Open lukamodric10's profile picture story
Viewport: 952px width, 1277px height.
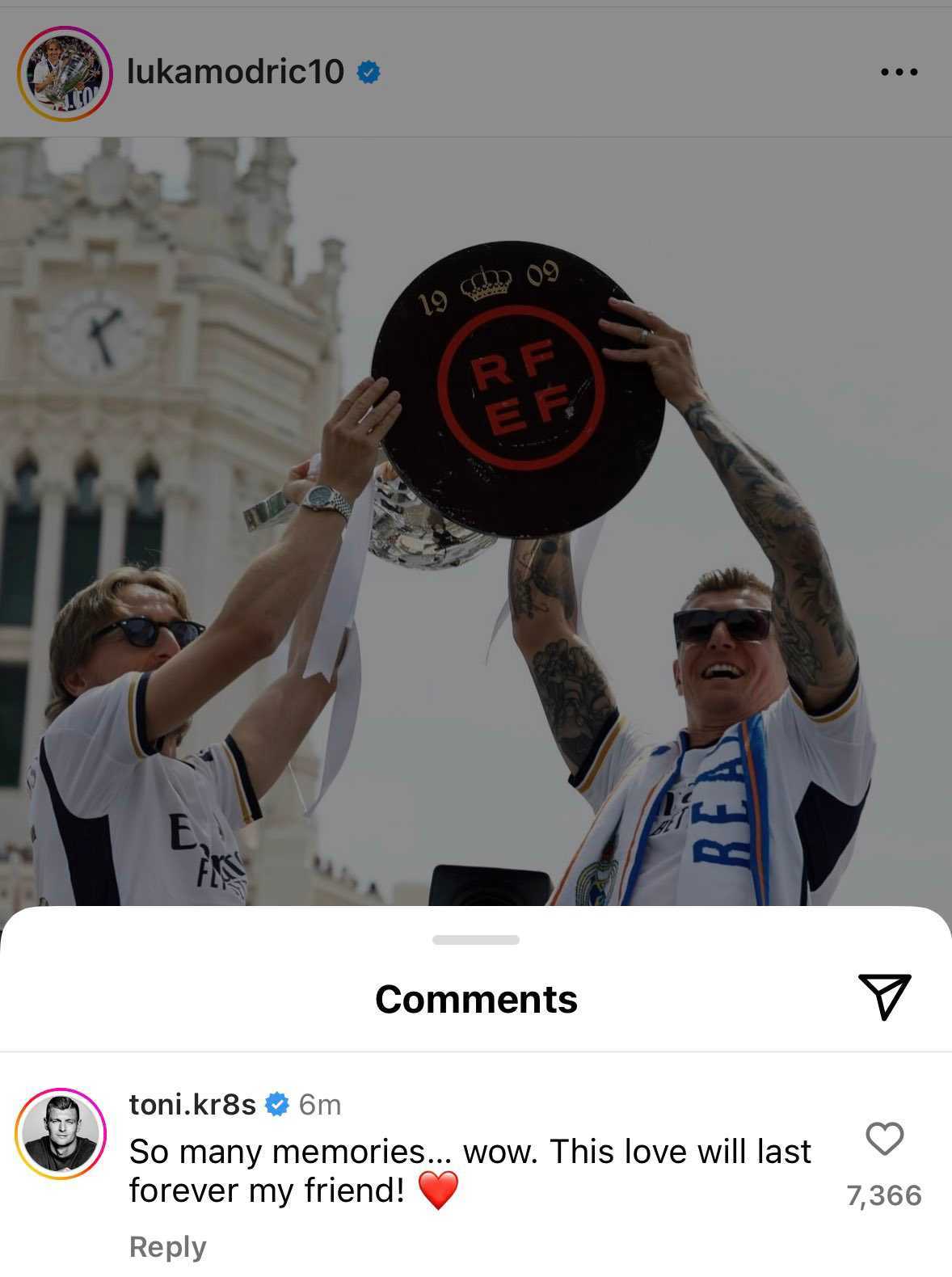64,74
